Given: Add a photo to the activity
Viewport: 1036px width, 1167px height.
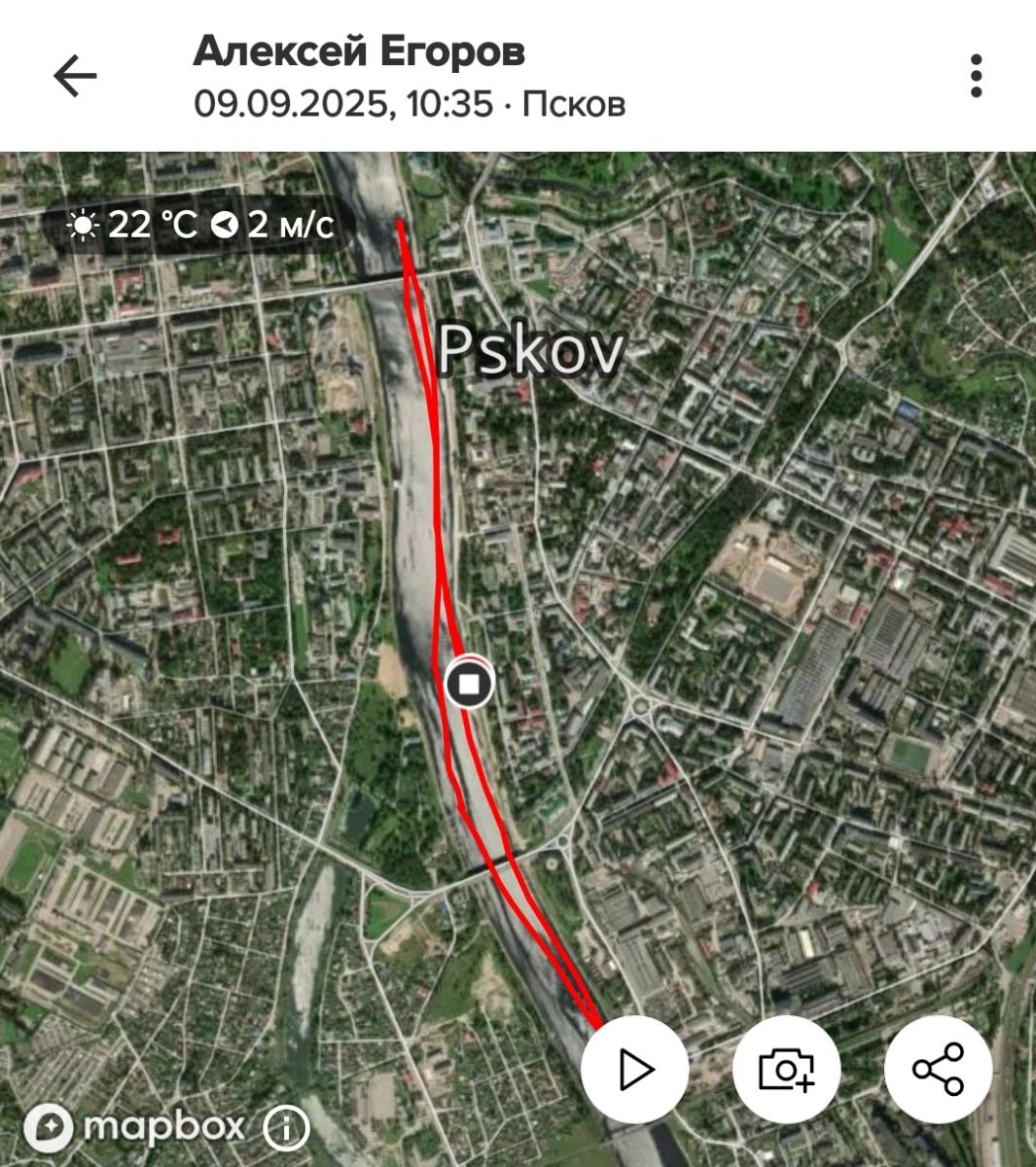Looking at the screenshot, I should tap(786, 1070).
